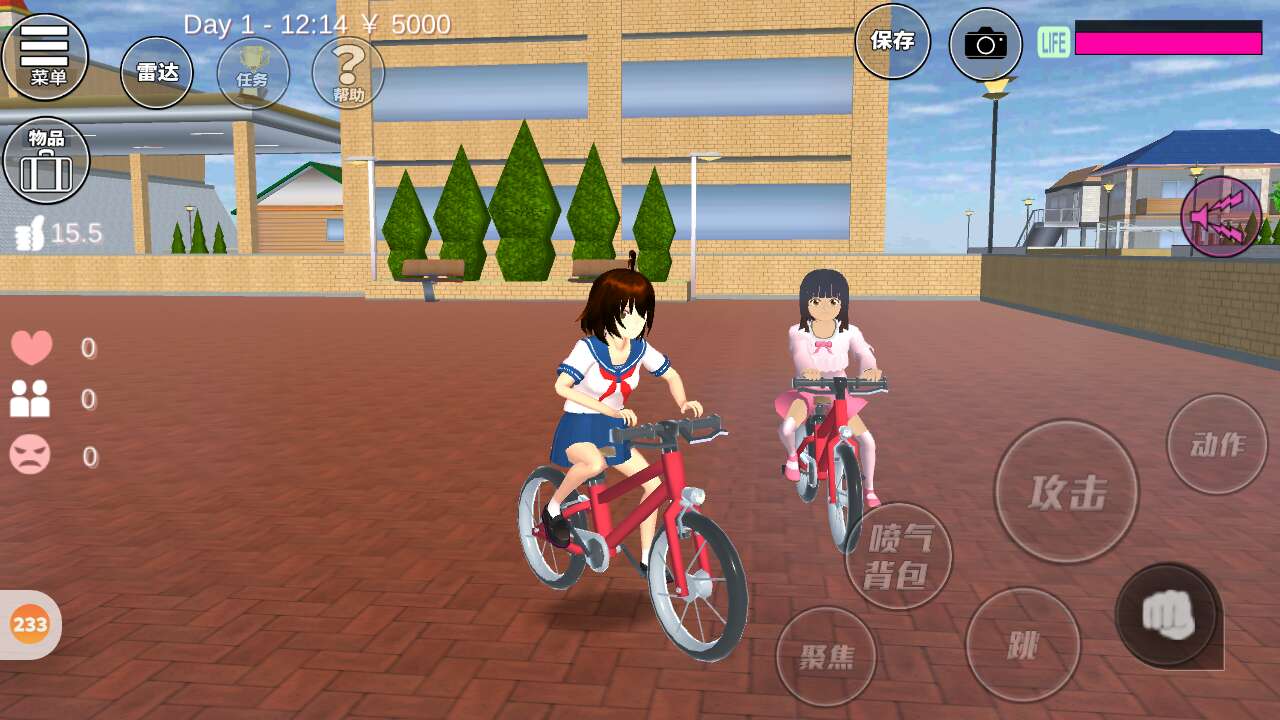Take a screenshot with the camera icon

pos(985,44)
